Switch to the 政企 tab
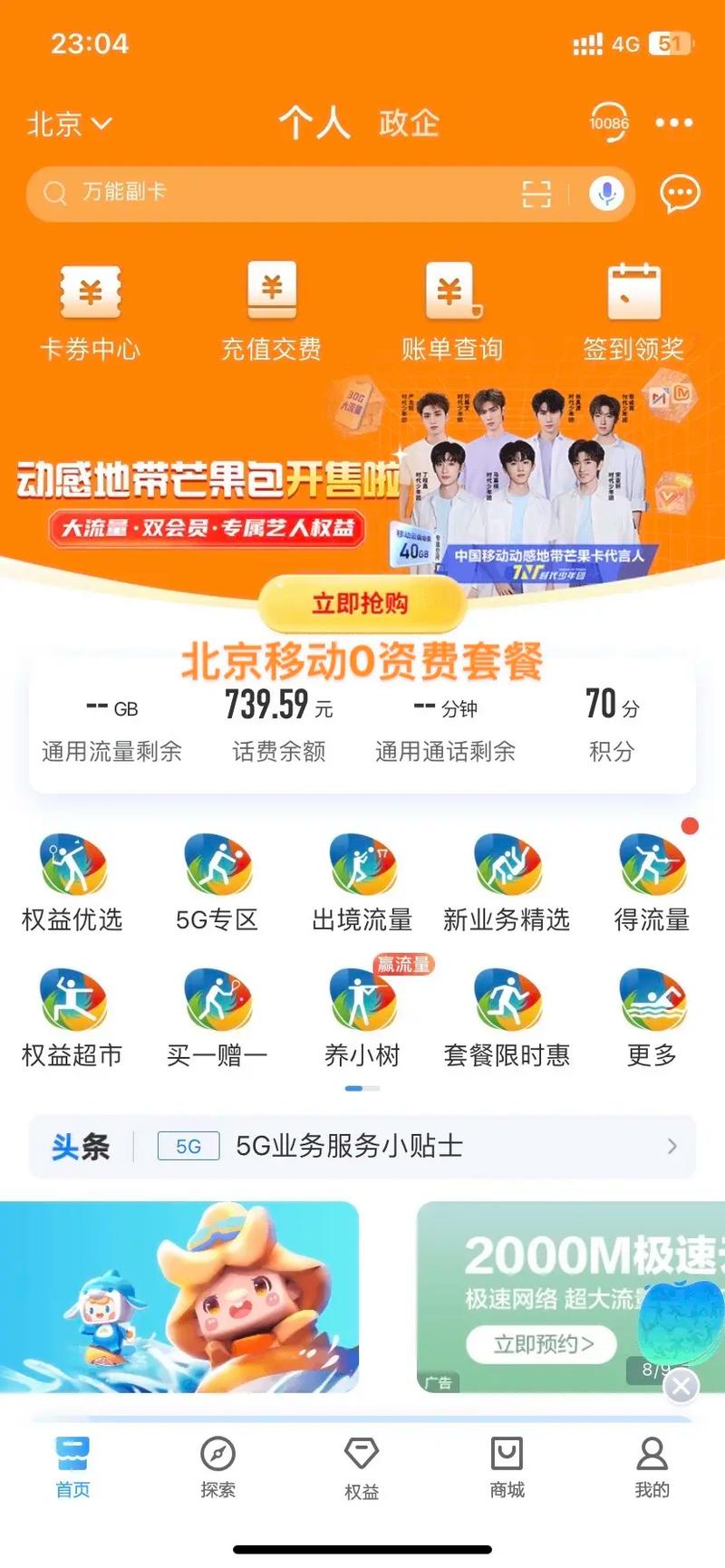 (x=409, y=122)
